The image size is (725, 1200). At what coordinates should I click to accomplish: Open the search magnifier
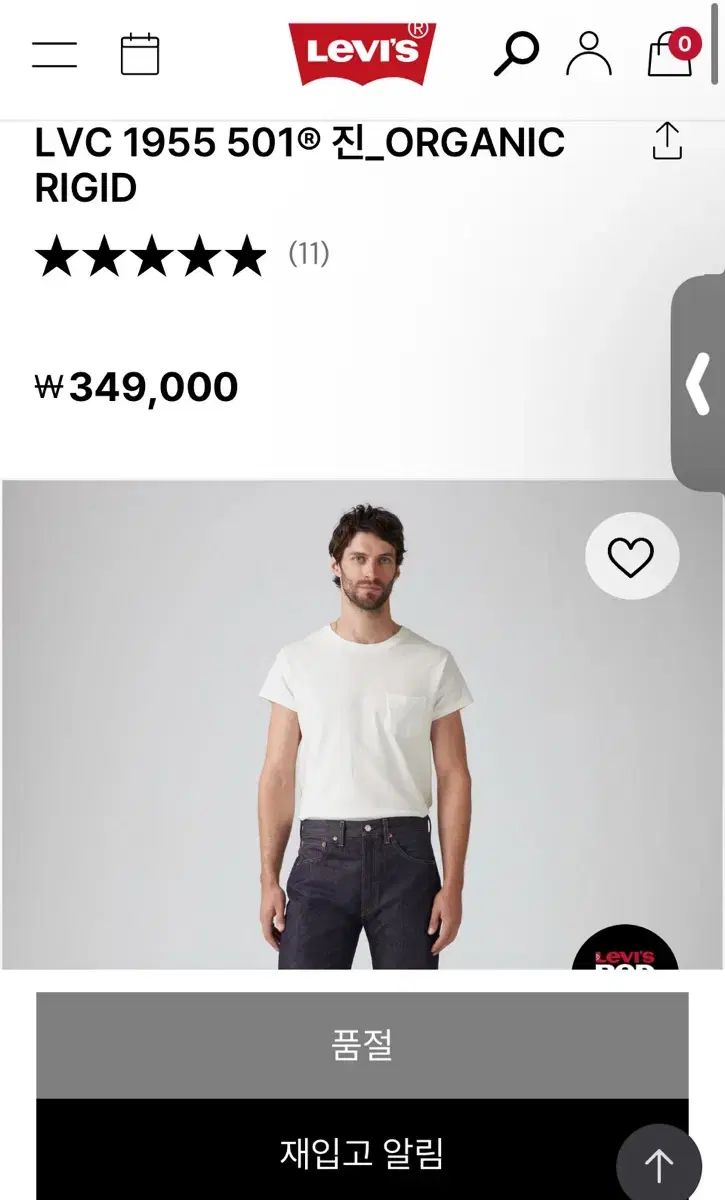(516, 54)
